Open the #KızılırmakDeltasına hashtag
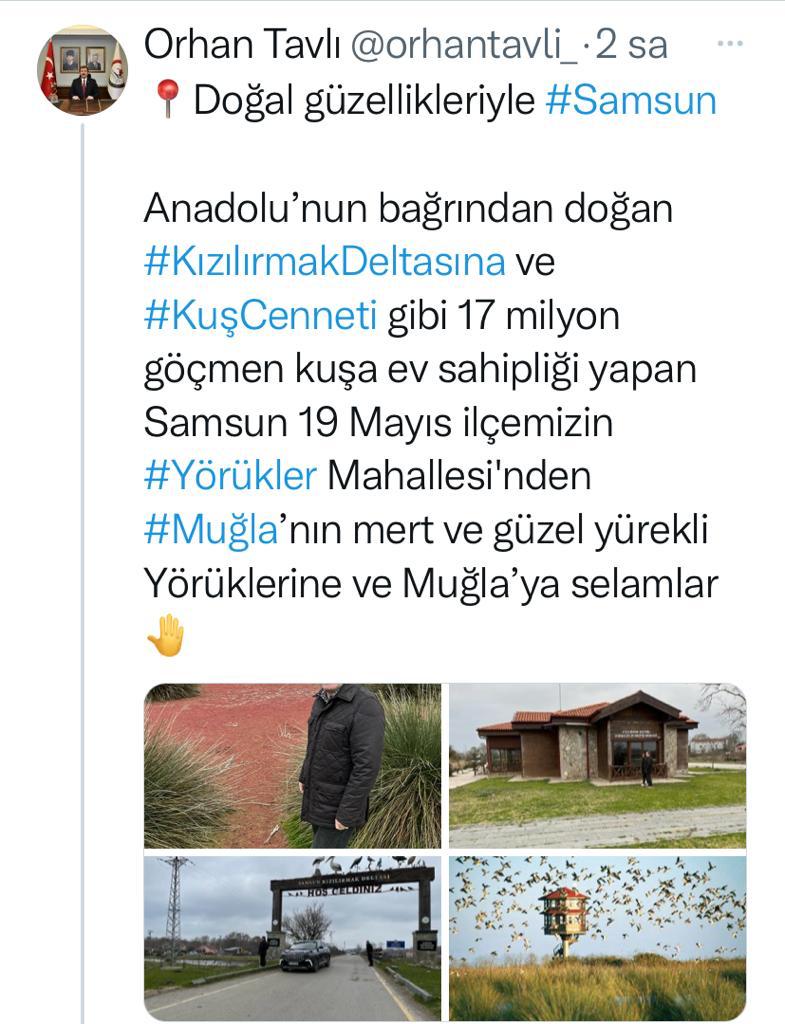785x1024 pixels. pyautogui.click(x=324, y=261)
